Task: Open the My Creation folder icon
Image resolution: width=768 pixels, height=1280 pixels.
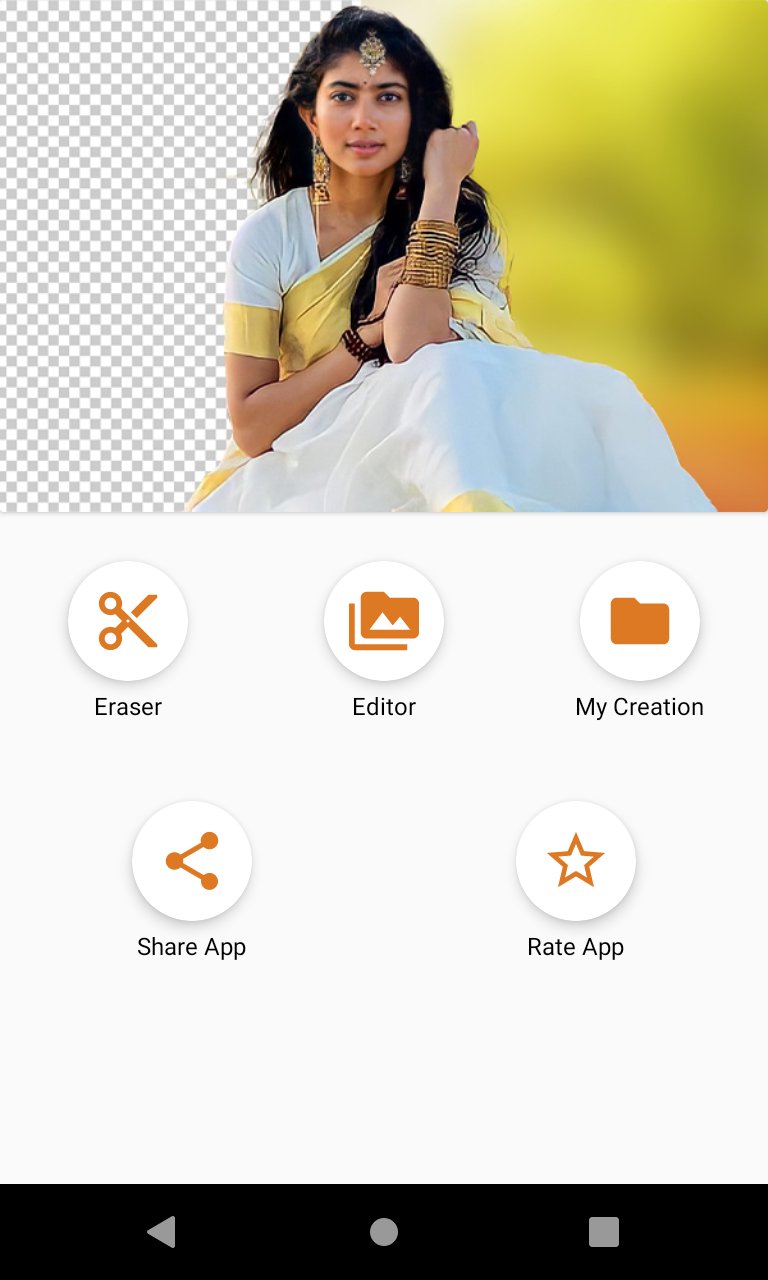Action: click(640, 620)
